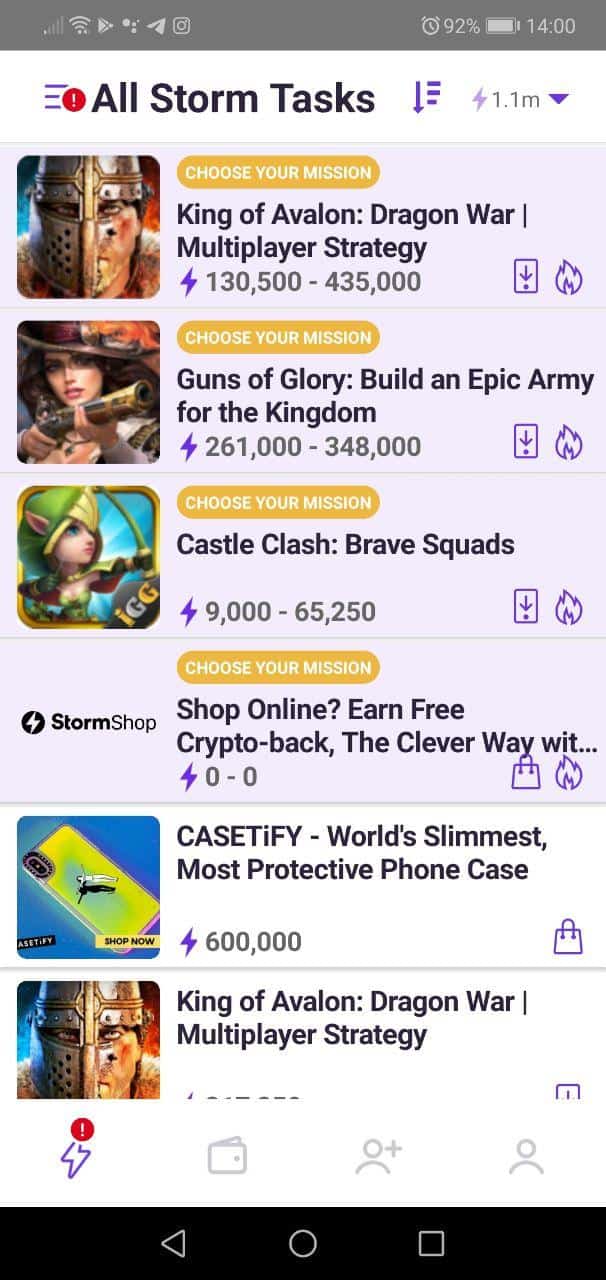
Task: Tap the download icon on Guns of Glory row
Action: 526,441
